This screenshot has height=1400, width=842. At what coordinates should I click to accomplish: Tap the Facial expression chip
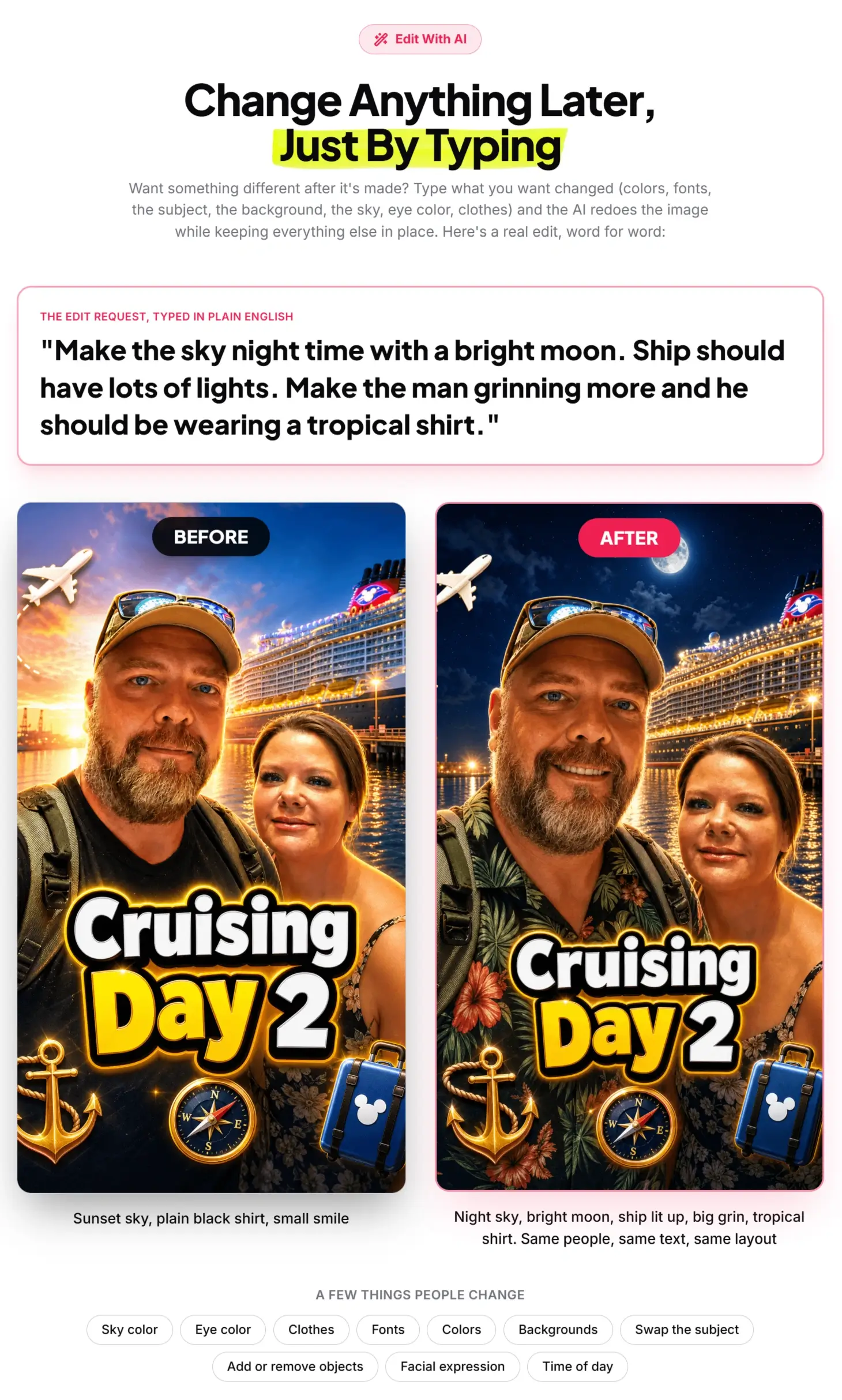pos(452,1366)
